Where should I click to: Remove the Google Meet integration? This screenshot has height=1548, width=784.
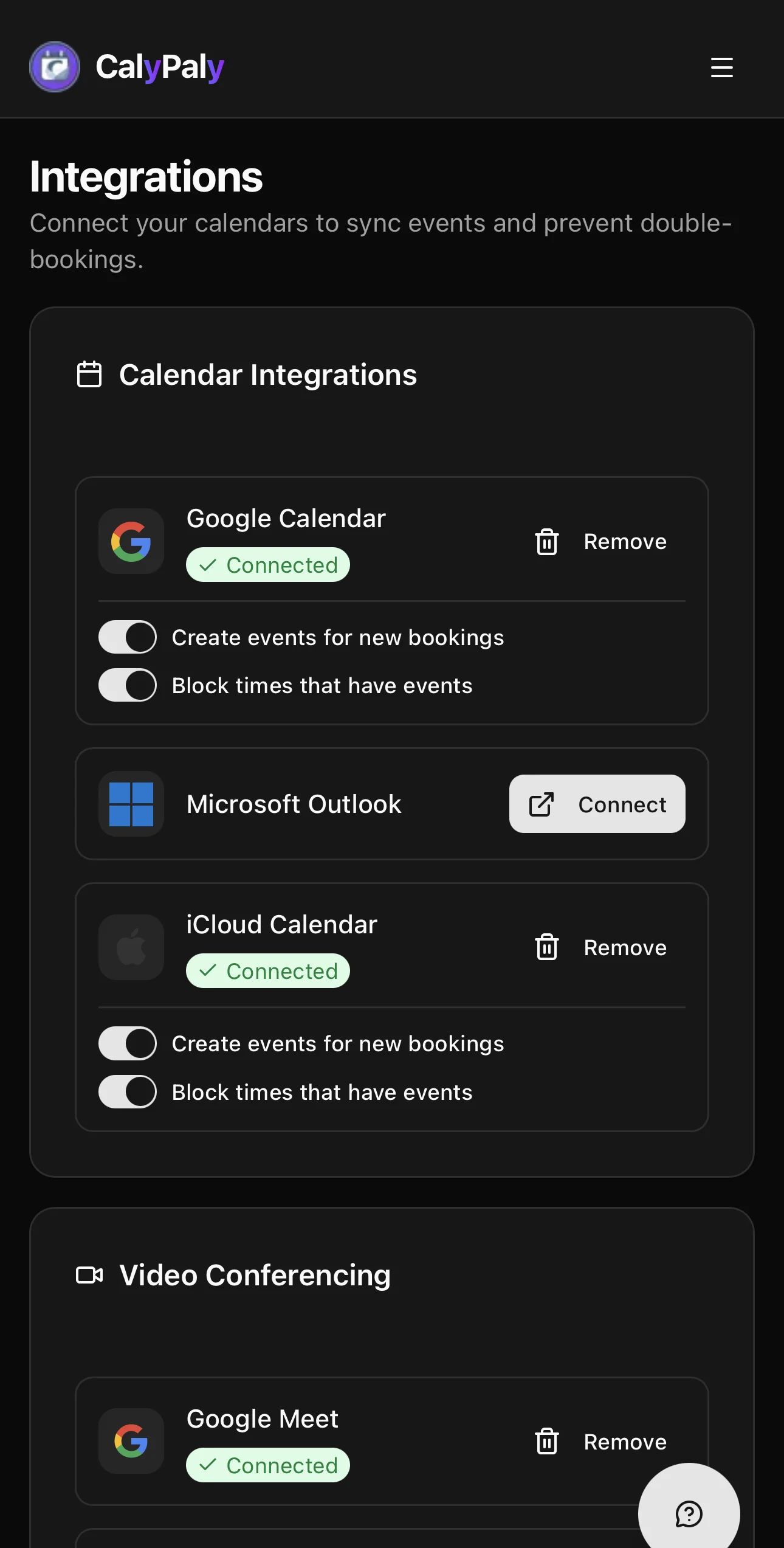pos(624,1441)
